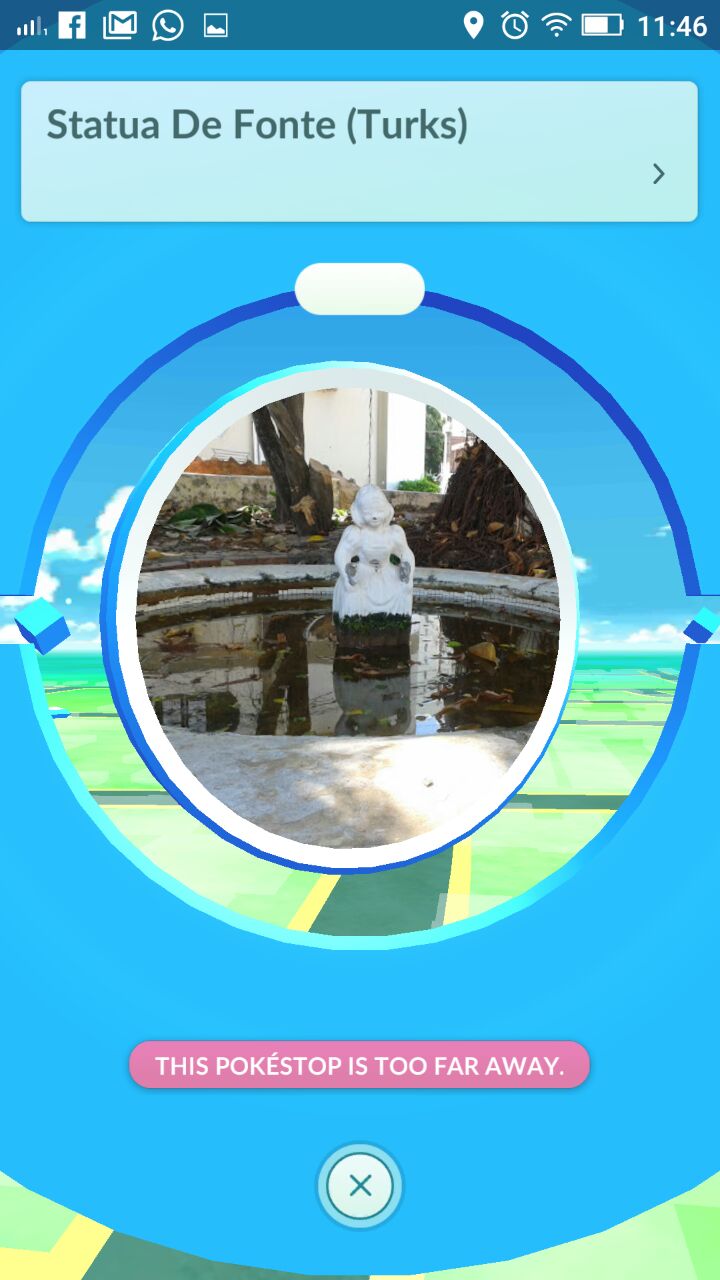Image resolution: width=720 pixels, height=1280 pixels.
Task: Tap the PokéStop photo disc
Action: point(349,617)
